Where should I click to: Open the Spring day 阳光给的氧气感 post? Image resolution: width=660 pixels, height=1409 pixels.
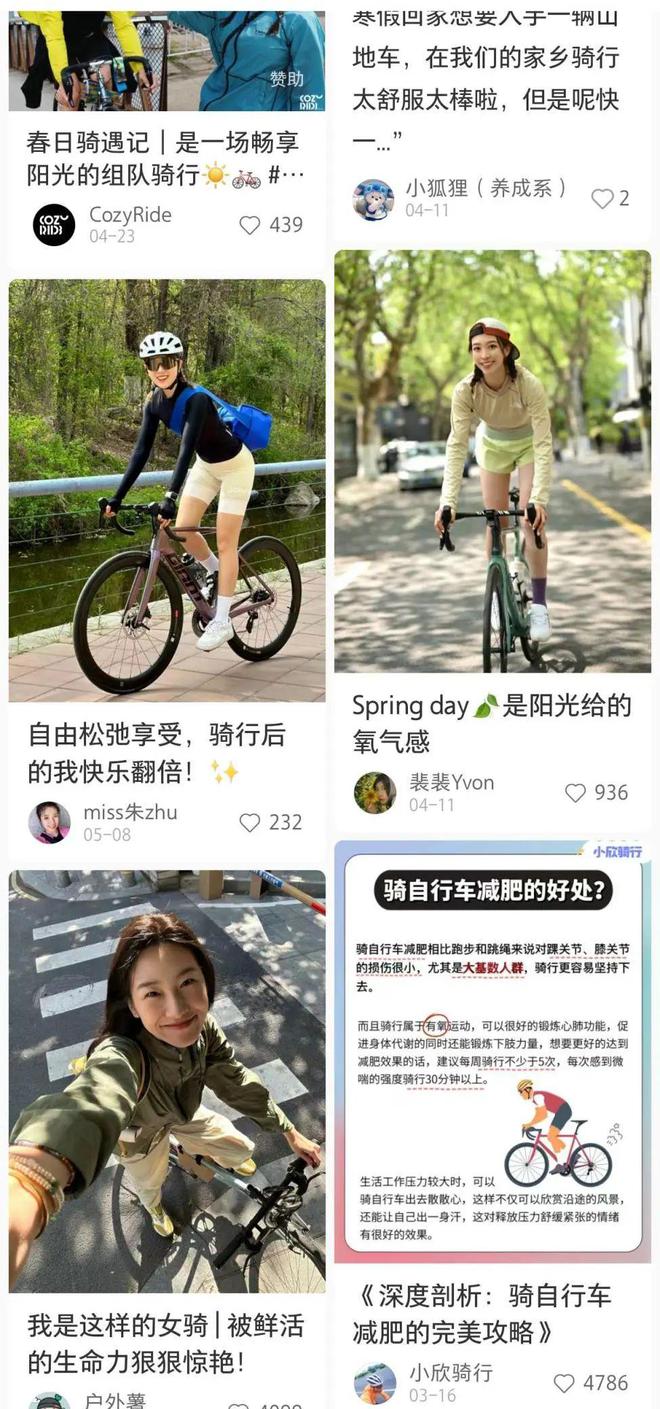pyautogui.click(x=492, y=460)
